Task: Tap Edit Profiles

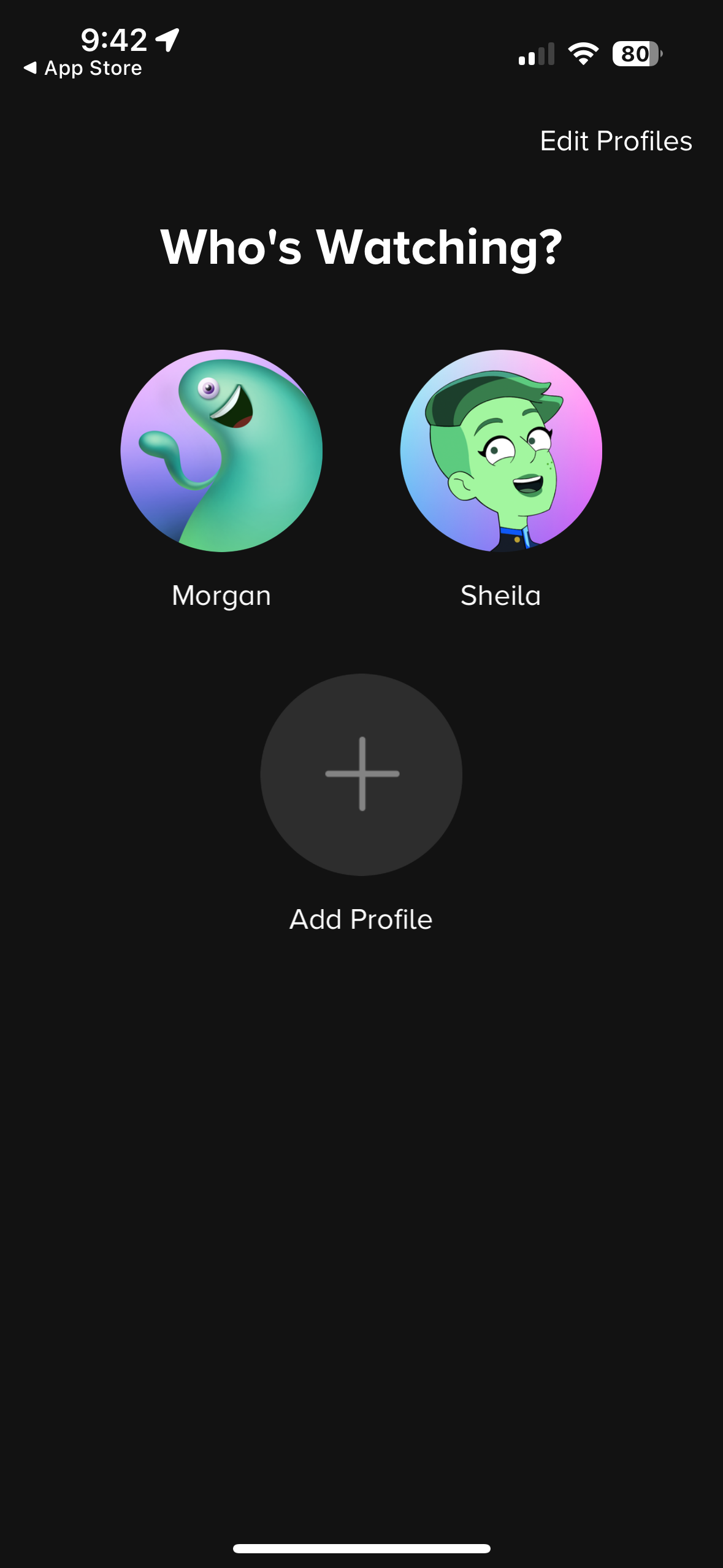Action: coord(616,141)
